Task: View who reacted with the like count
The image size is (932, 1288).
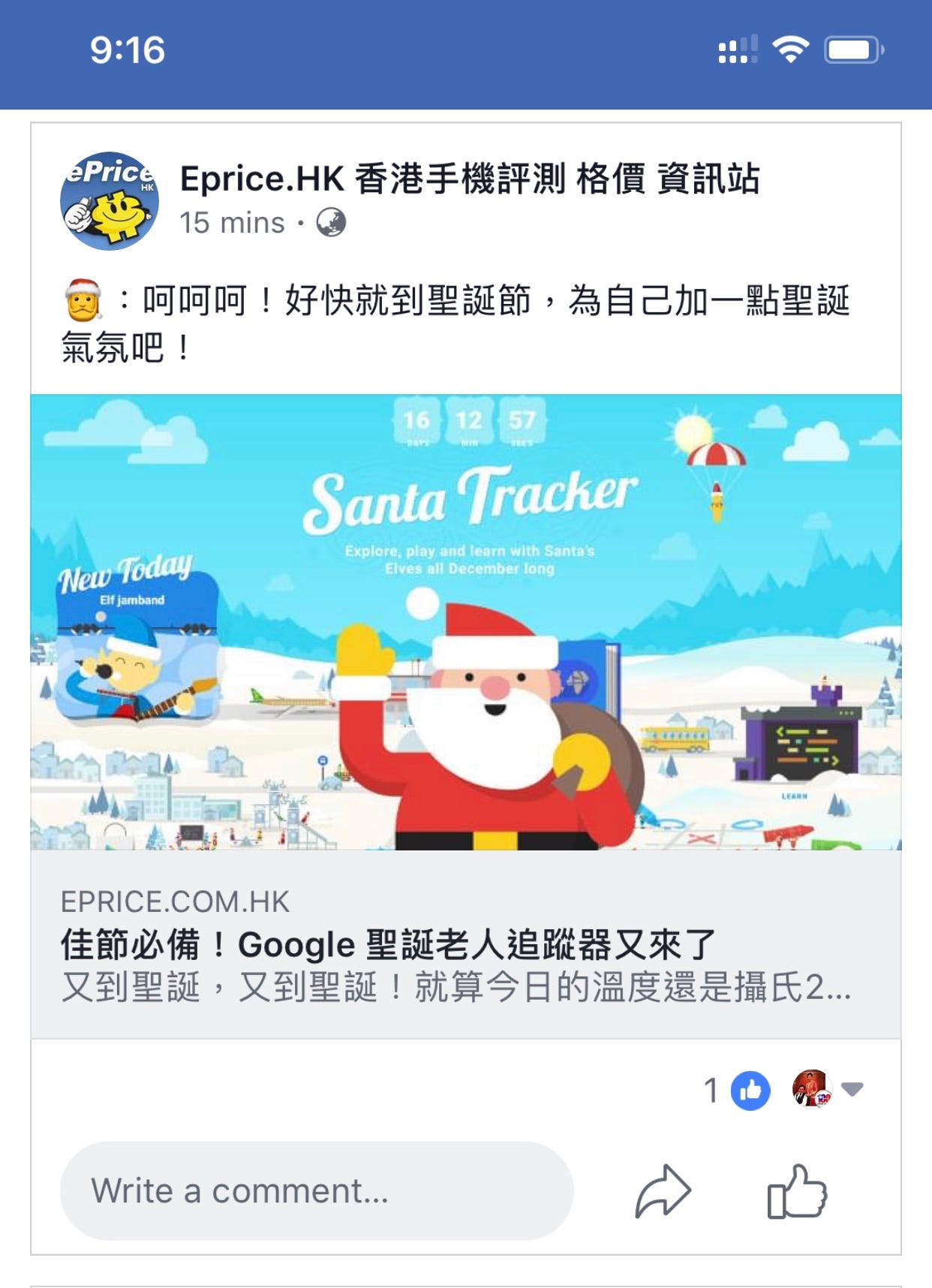Action: 736,1090
